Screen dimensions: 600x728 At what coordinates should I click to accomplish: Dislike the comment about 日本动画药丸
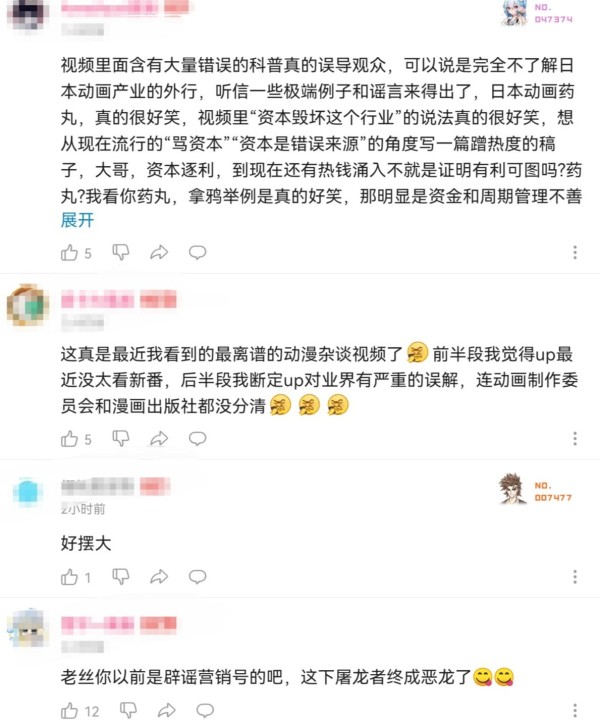[121, 253]
